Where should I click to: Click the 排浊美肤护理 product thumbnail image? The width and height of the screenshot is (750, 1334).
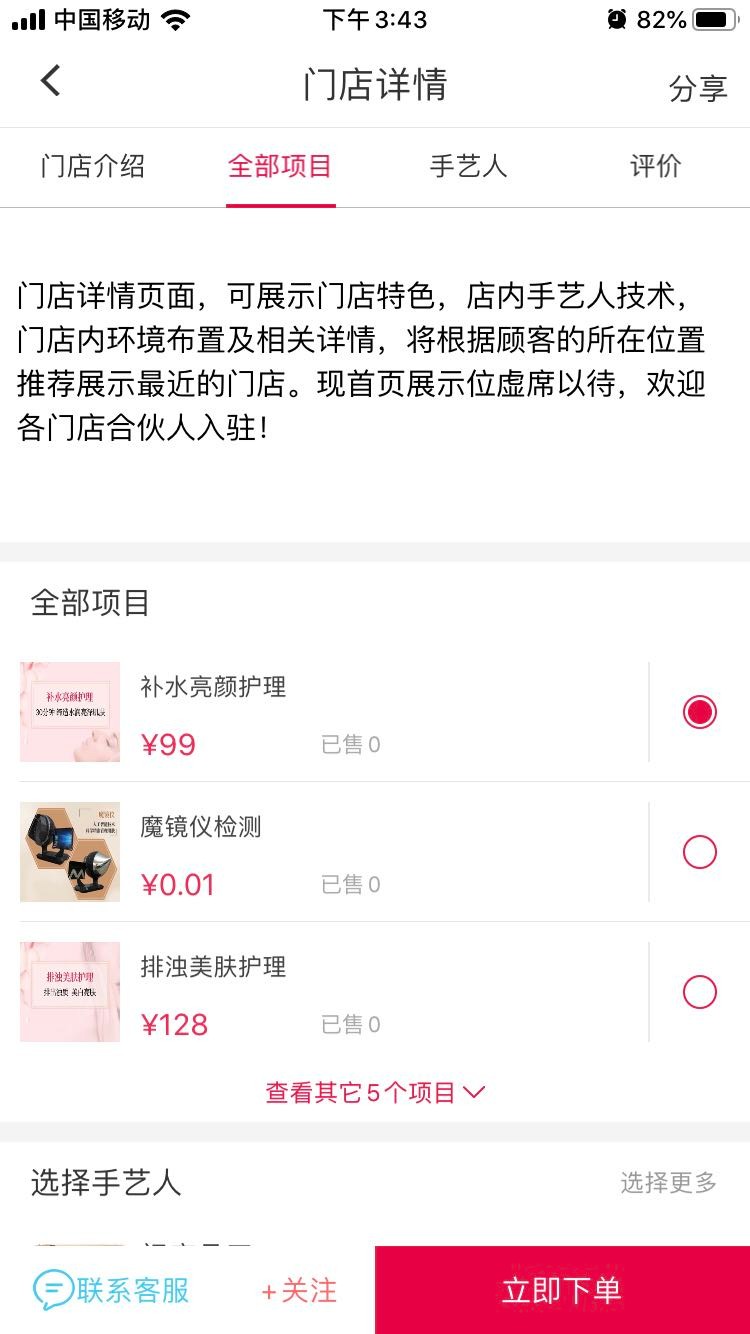[x=69, y=992]
